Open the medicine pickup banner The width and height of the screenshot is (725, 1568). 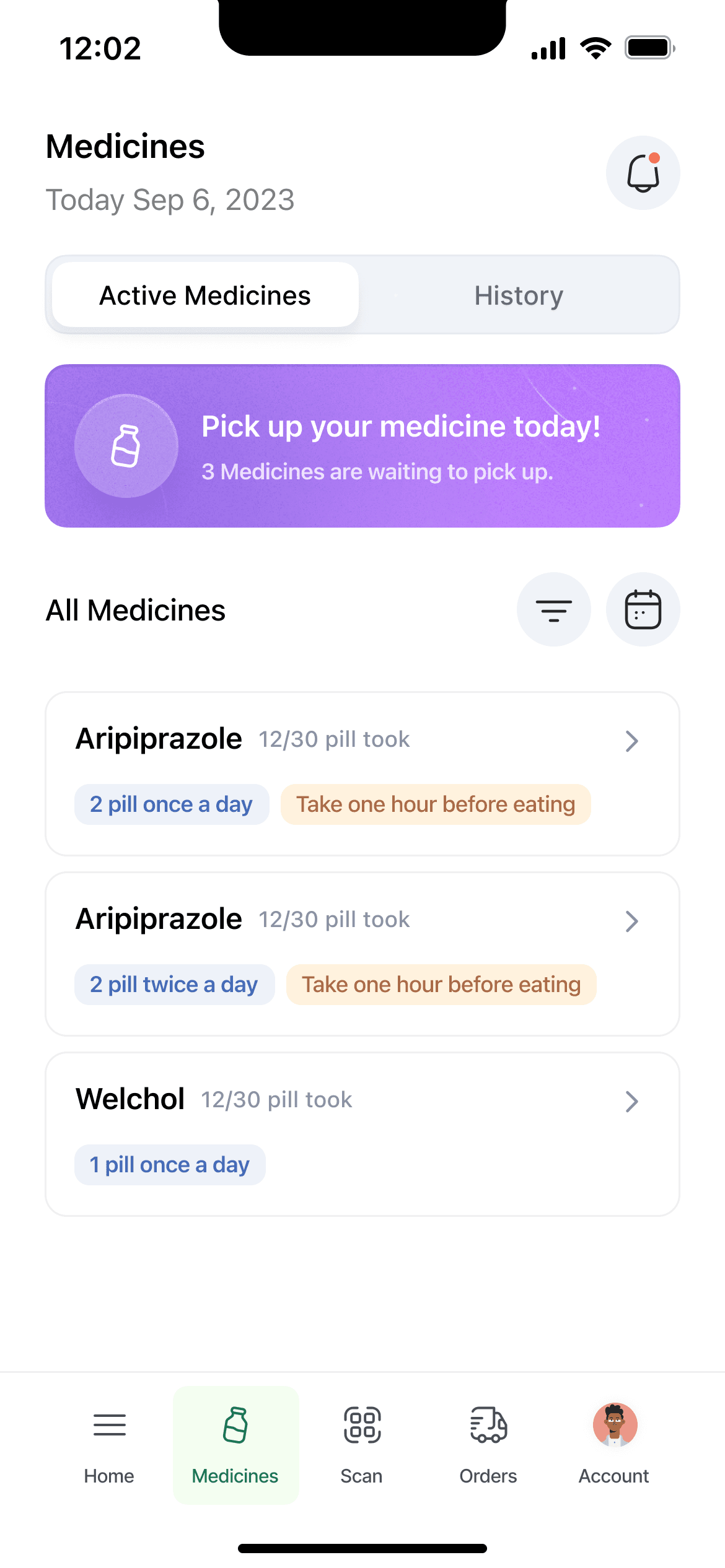click(362, 446)
